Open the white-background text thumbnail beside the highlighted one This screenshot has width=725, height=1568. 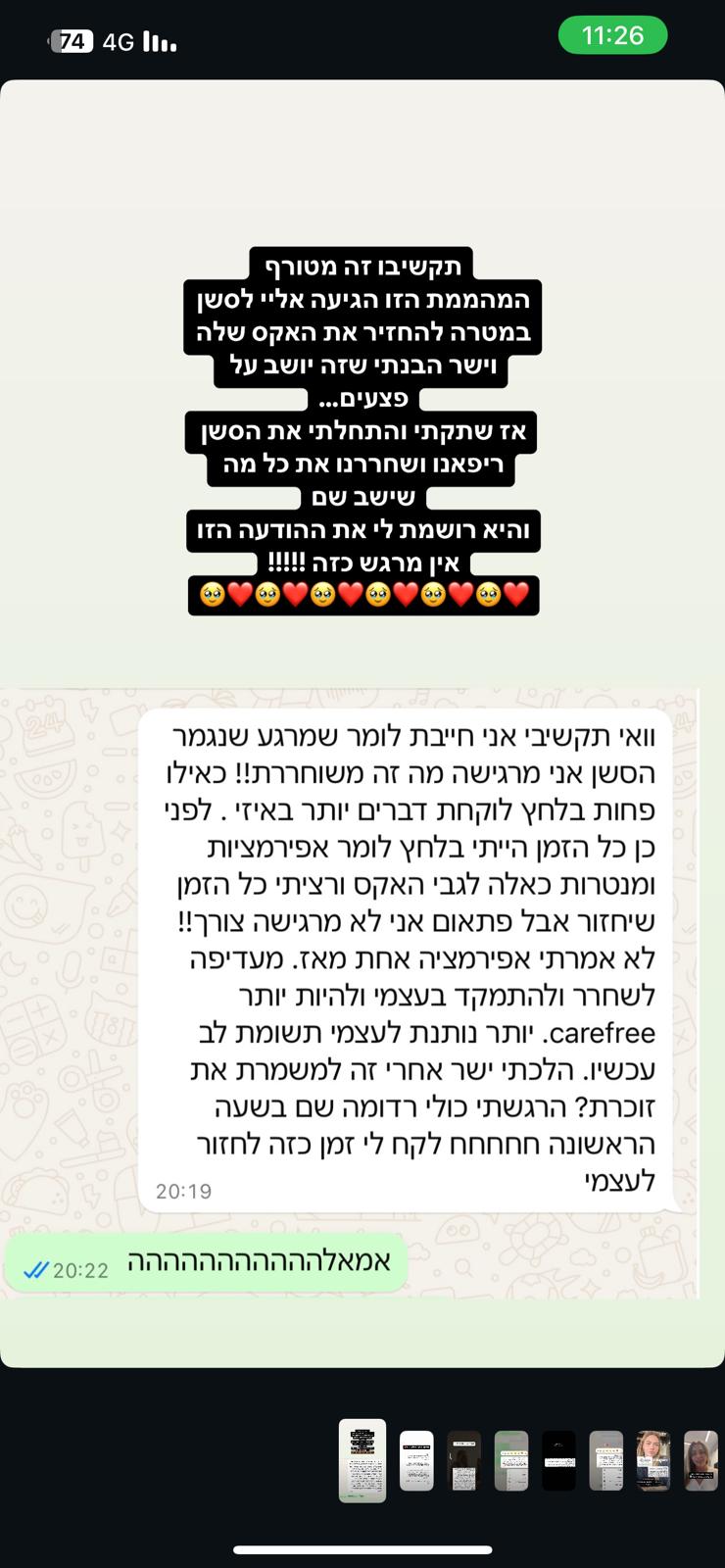pyautogui.click(x=416, y=1460)
